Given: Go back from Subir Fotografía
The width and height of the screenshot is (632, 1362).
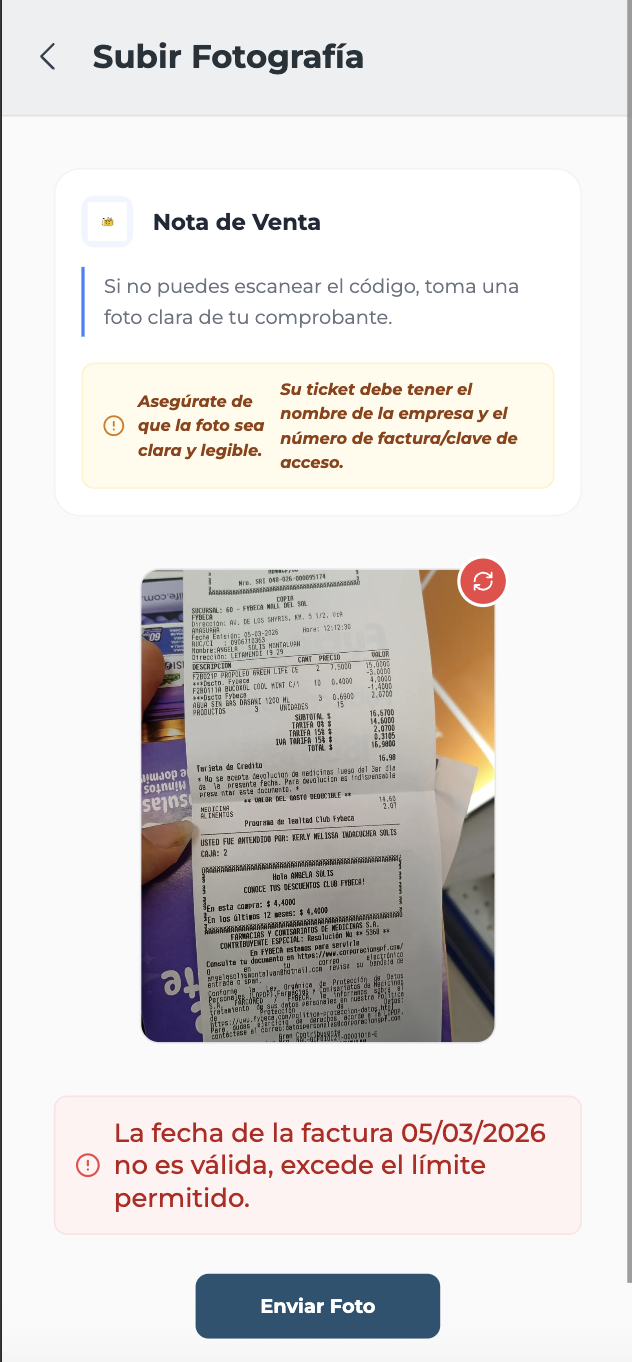Looking at the screenshot, I should click(47, 57).
